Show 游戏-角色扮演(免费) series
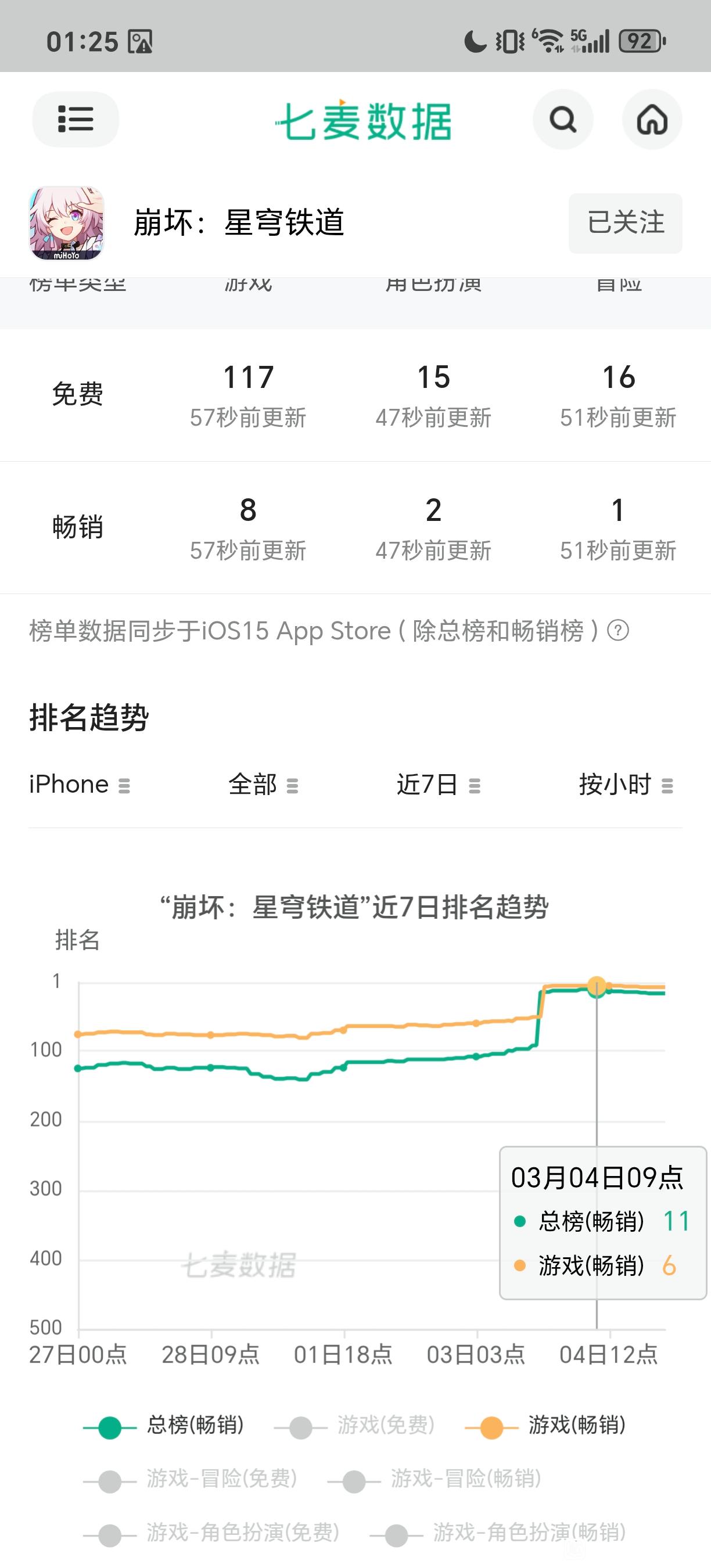 point(211,1533)
